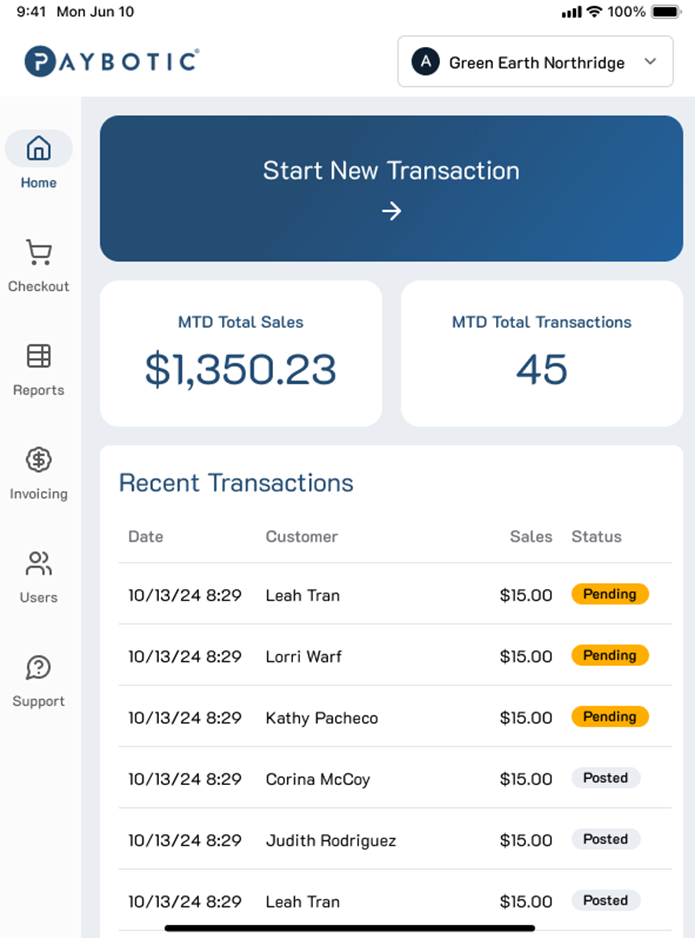Viewport: 695px width, 938px height.
Task: Open the Support section
Action: tap(39, 681)
